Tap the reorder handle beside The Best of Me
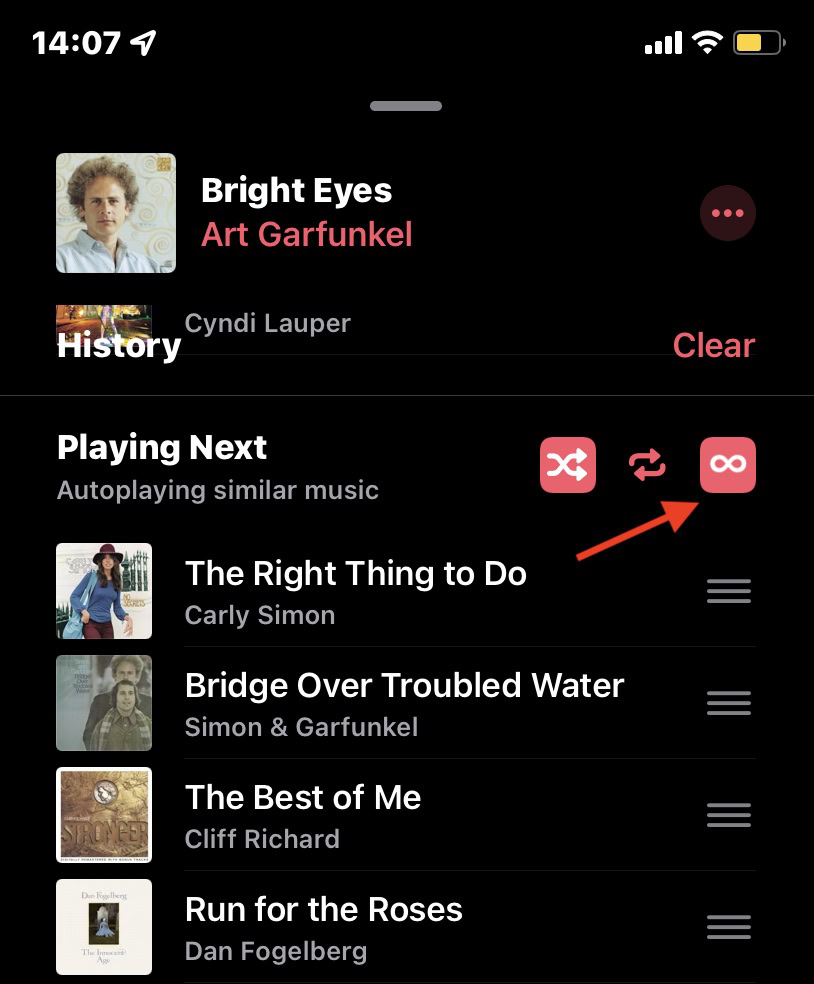Image resolution: width=814 pixels, height=984 pixels. (x=728, y=815)
